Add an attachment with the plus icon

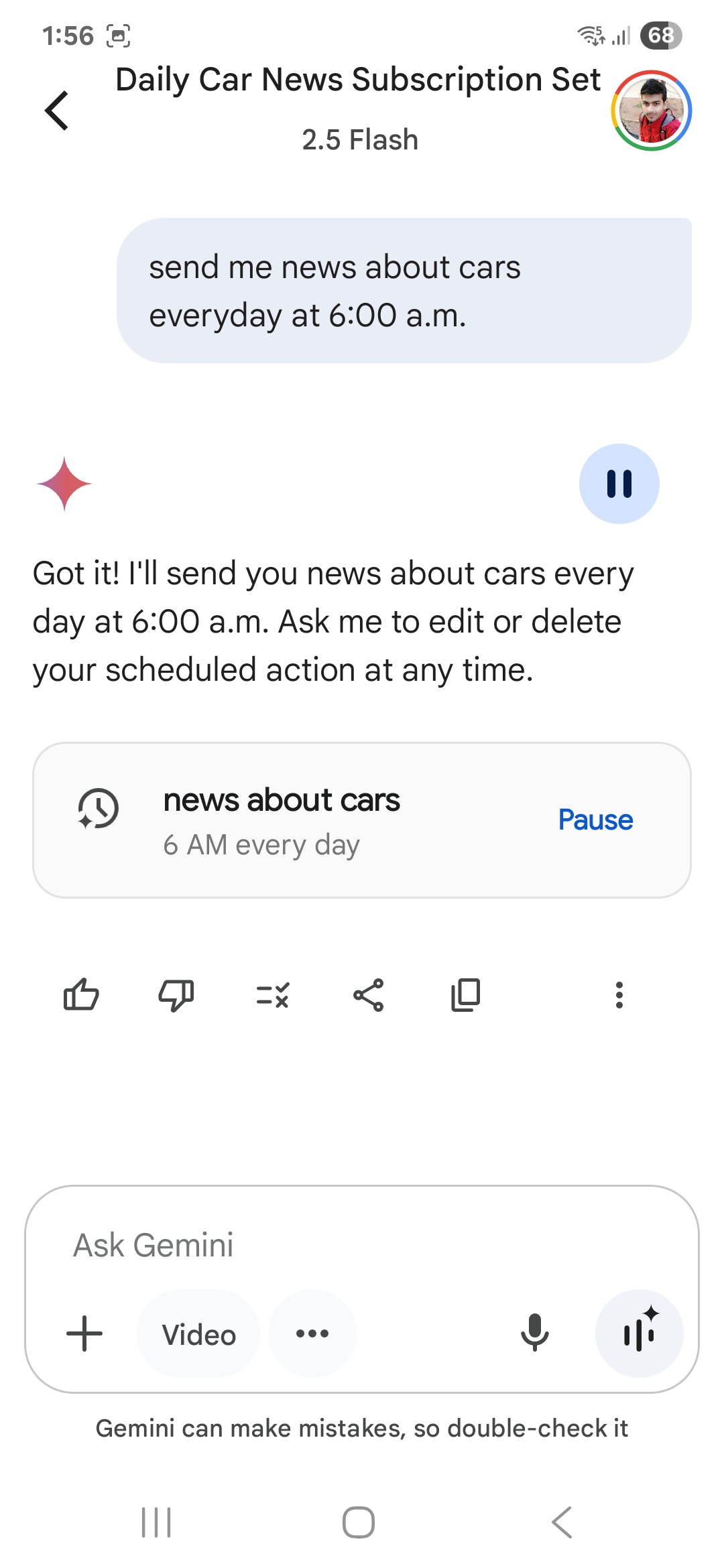click(x=85, y=1334)
